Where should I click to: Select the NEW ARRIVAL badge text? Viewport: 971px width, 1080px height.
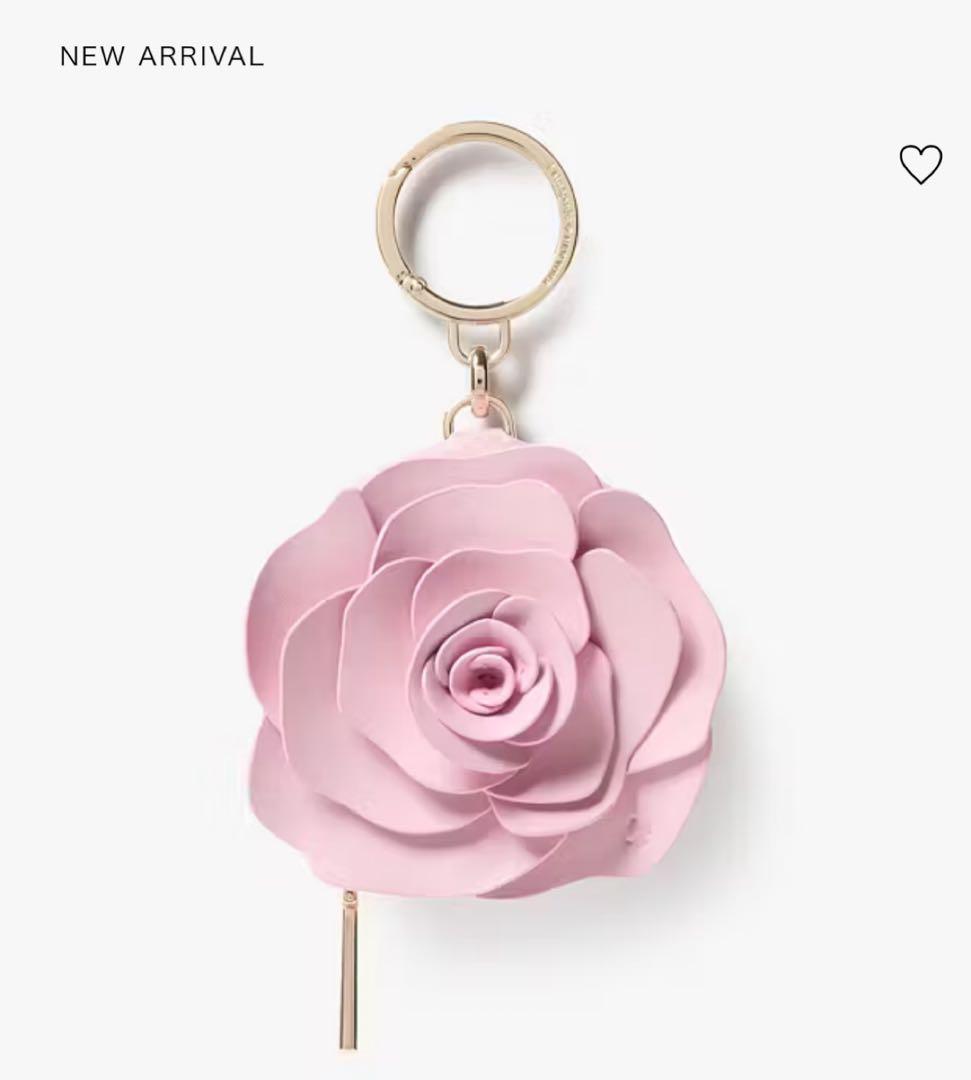point(160,57)
